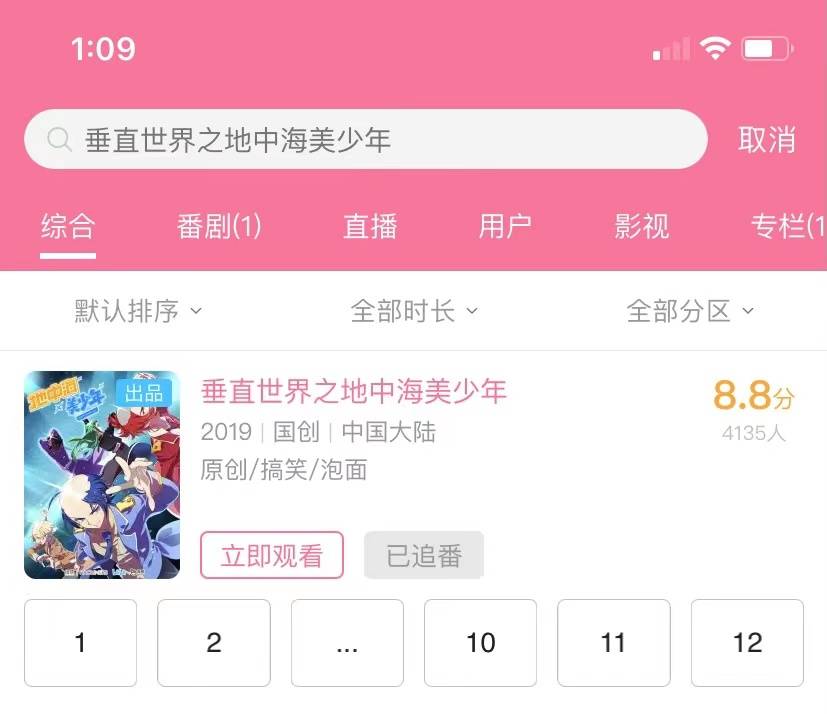Image resolution: width=827 pixels, height=714 pixels.
Task: Switch to the 综合 tab
Action: (x=68, y=227)
